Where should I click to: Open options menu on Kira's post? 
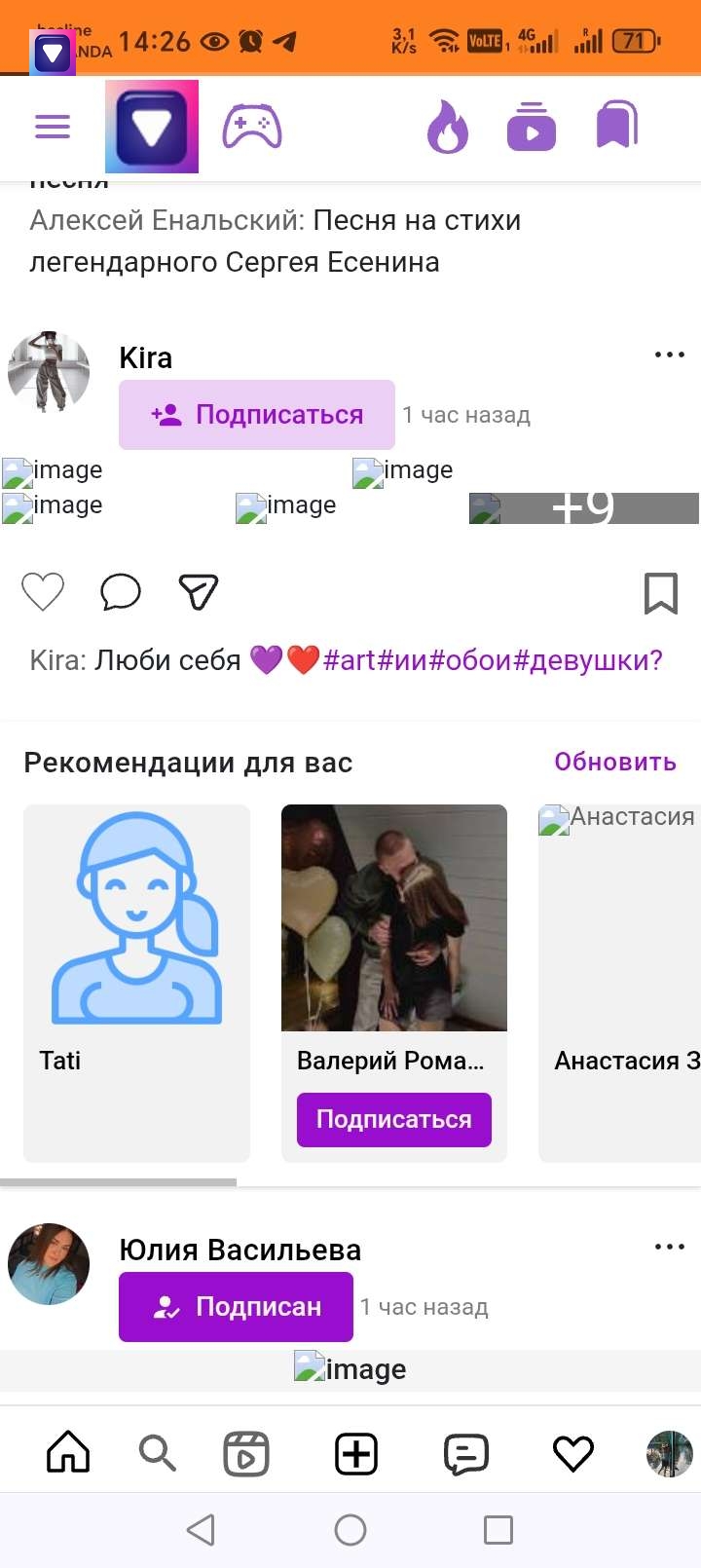point(669,355)
